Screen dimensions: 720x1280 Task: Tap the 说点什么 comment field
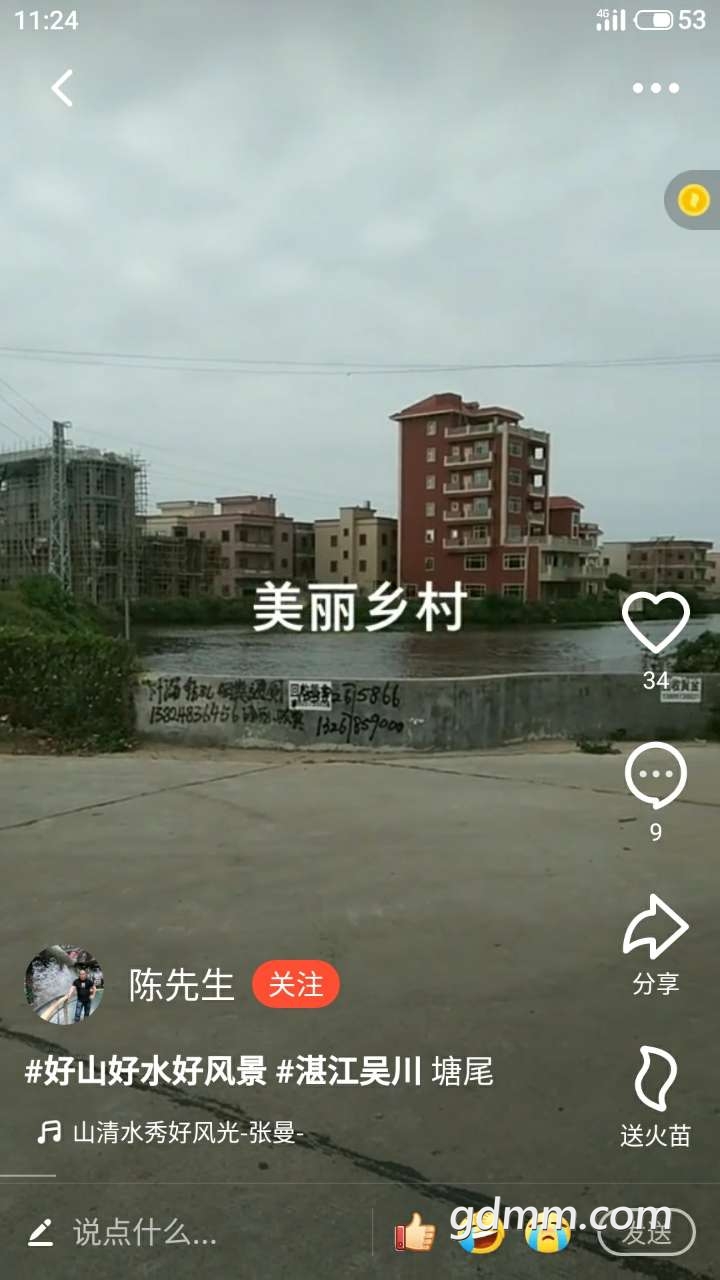145,1233
